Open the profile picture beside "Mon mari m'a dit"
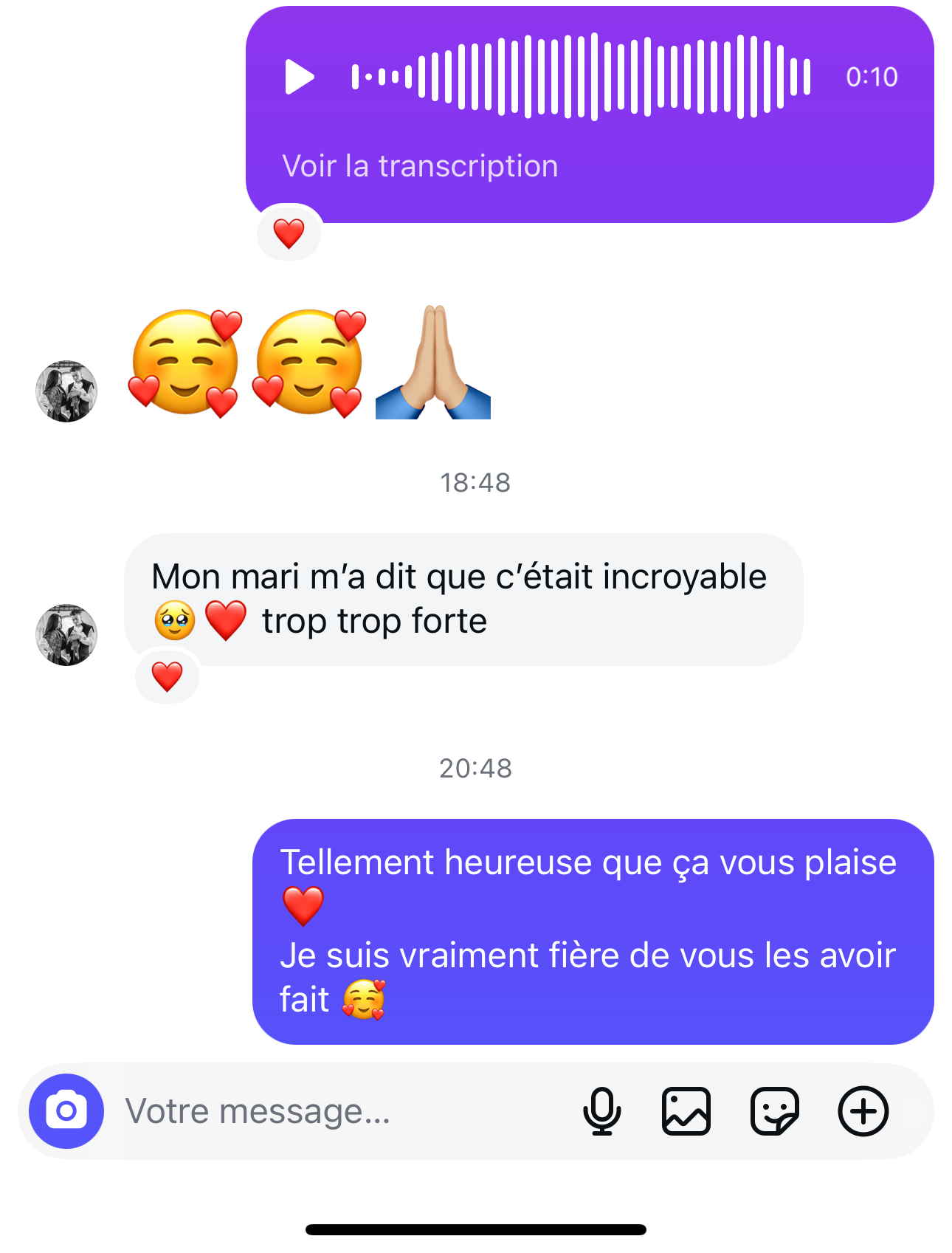 coord(66,635)
